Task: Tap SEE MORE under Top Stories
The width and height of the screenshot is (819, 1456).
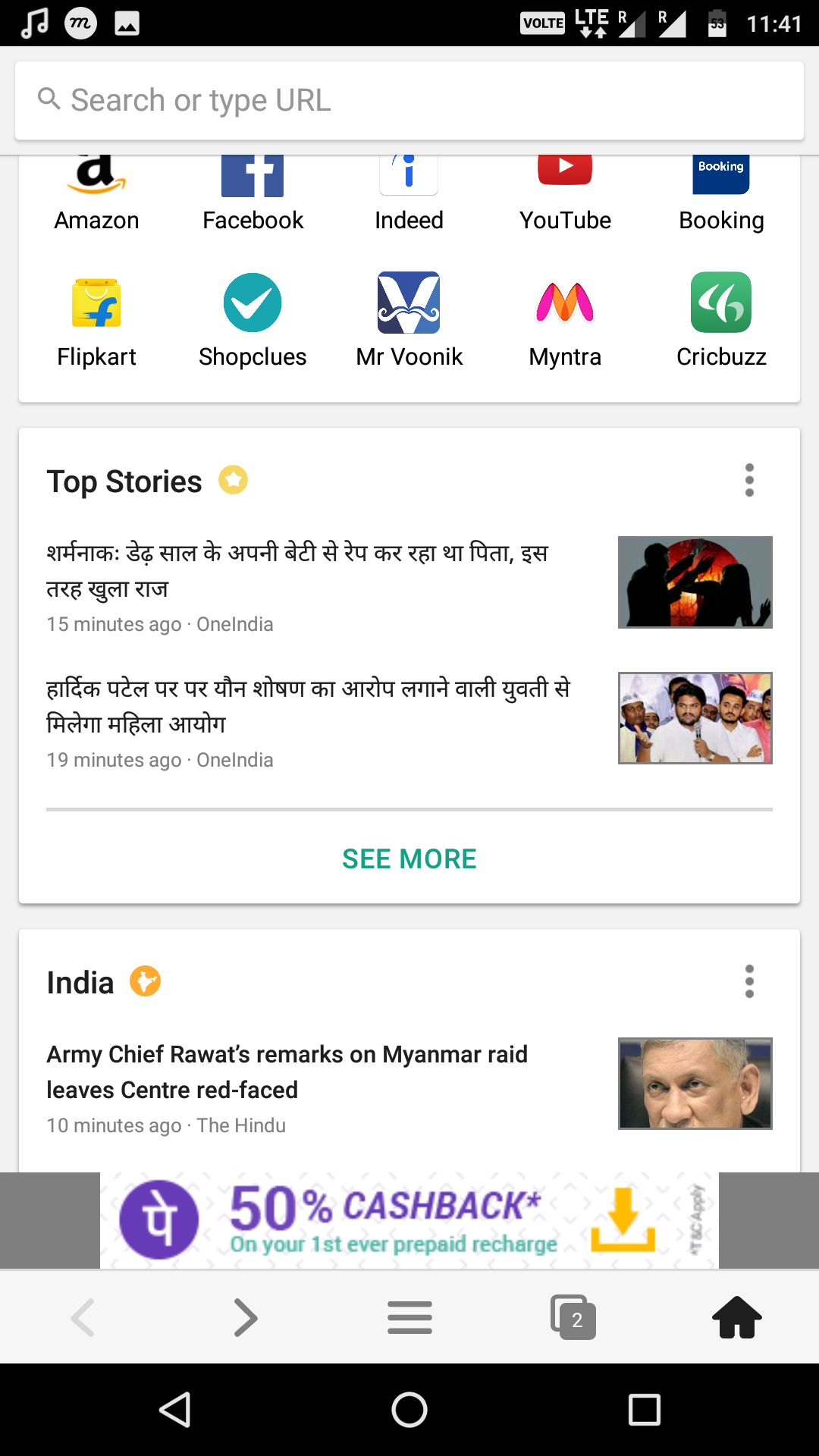Action: [409, 858]
